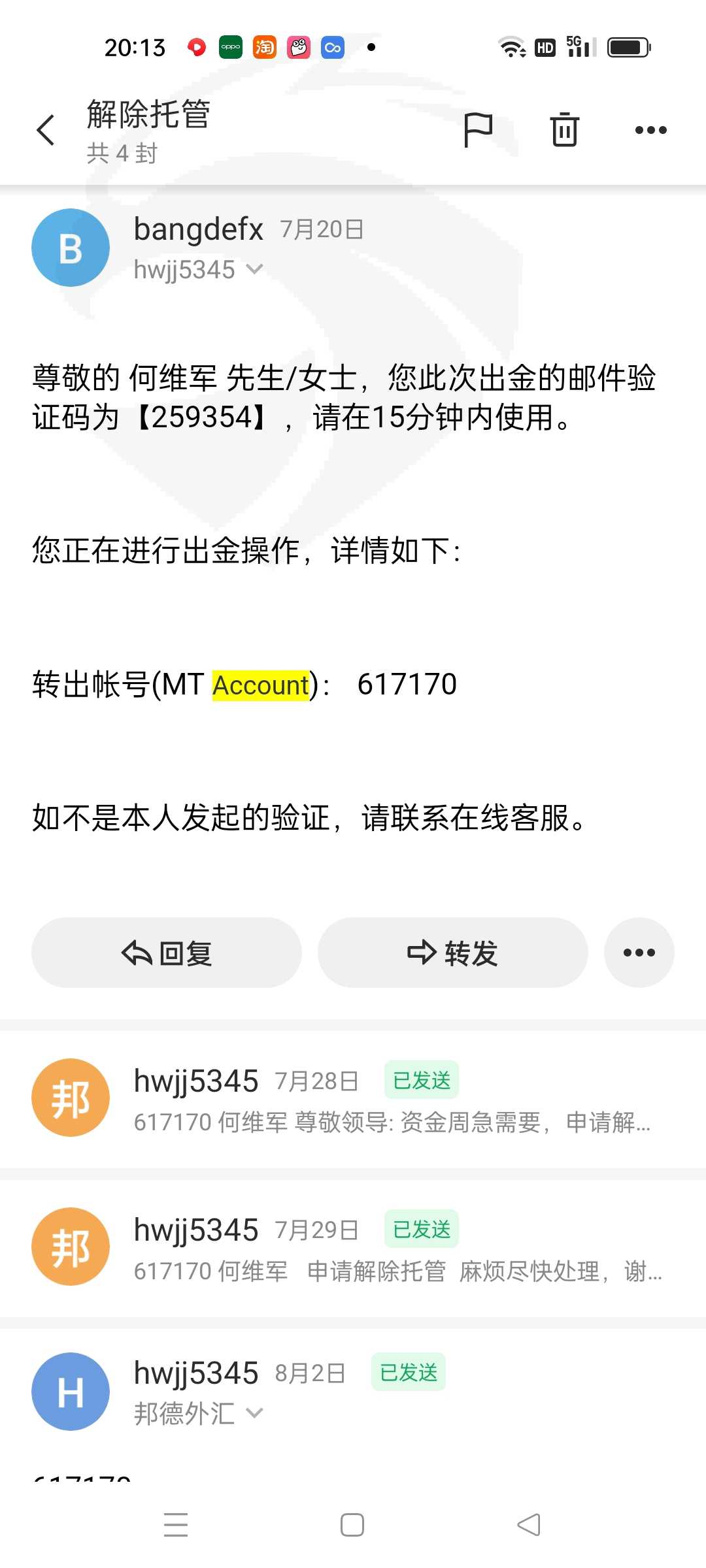
Task: Open bangdefx sender avatar
Action: (x=71, y=248)
